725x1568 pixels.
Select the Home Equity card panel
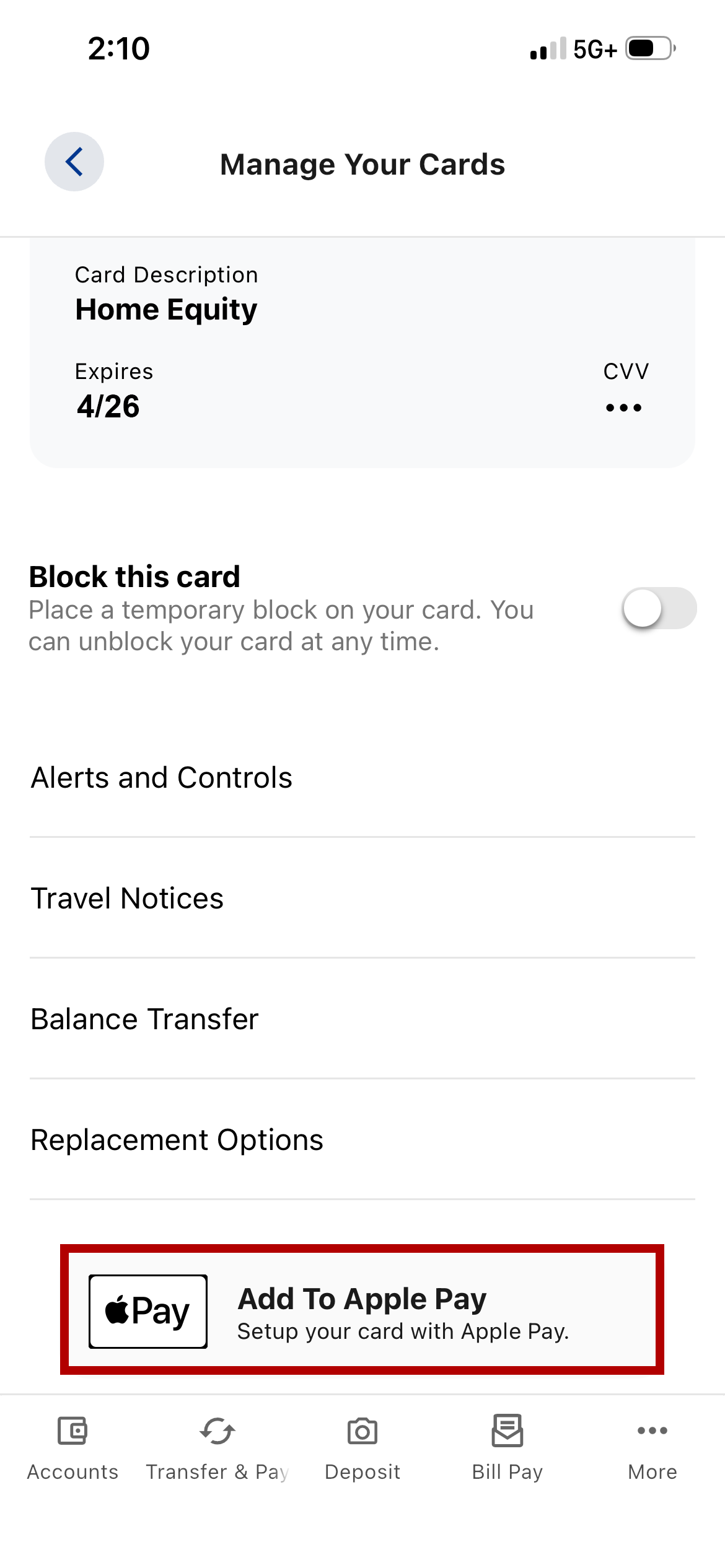coord(362,353)
